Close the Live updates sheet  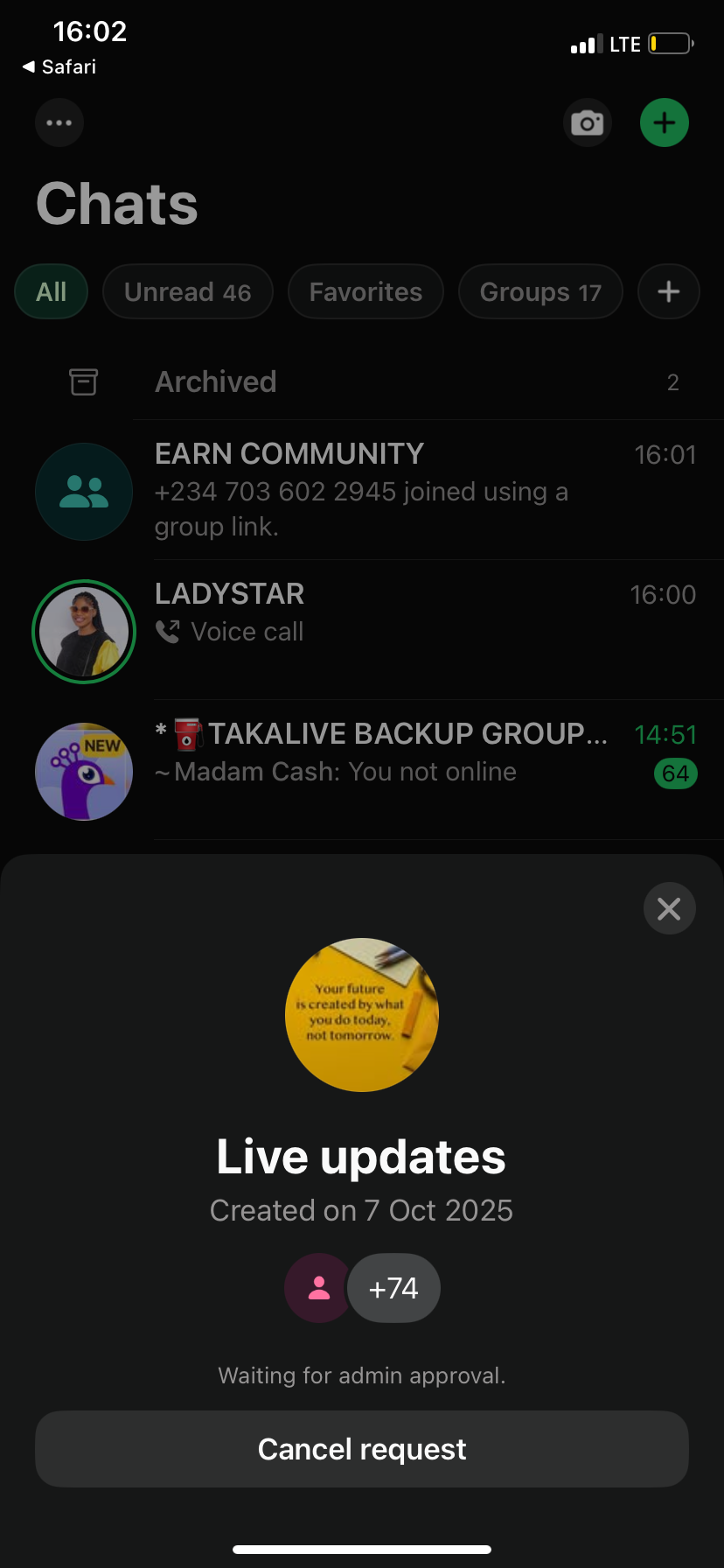[x=669, y=909]
